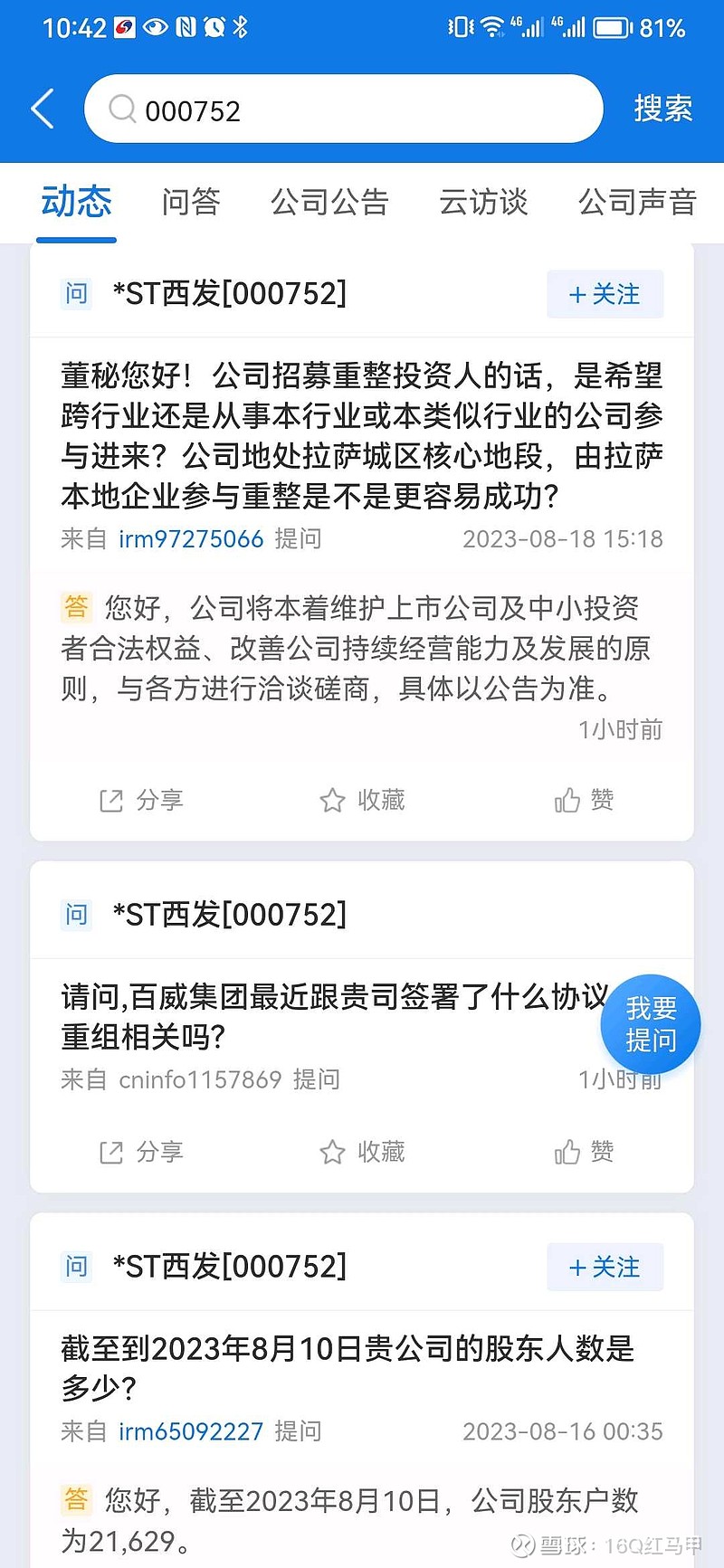This screenshot has width=724, height=1568.
Task: Tap the 我要提问 floating button
Action: [x=651, y=1024]
